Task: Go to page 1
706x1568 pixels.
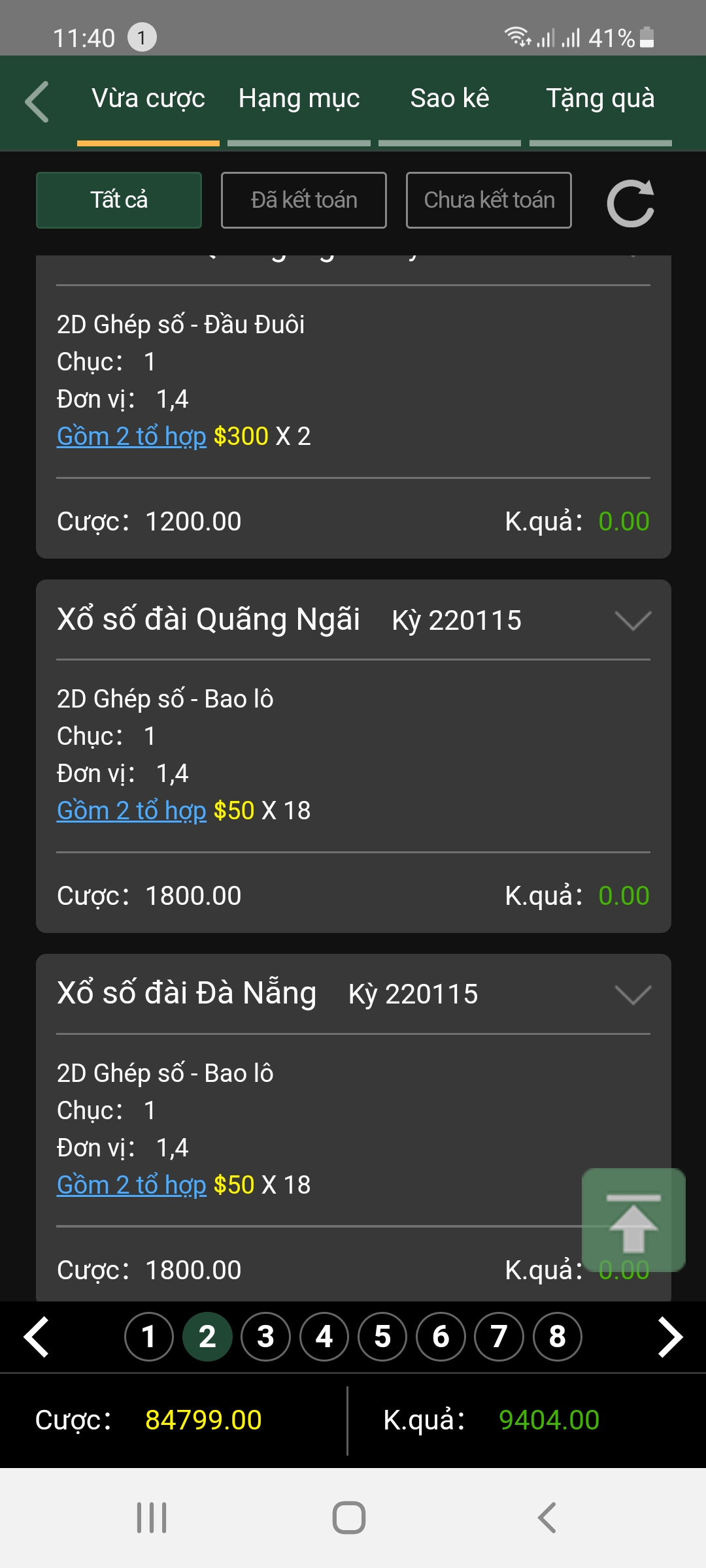Action: (149, 1337)
